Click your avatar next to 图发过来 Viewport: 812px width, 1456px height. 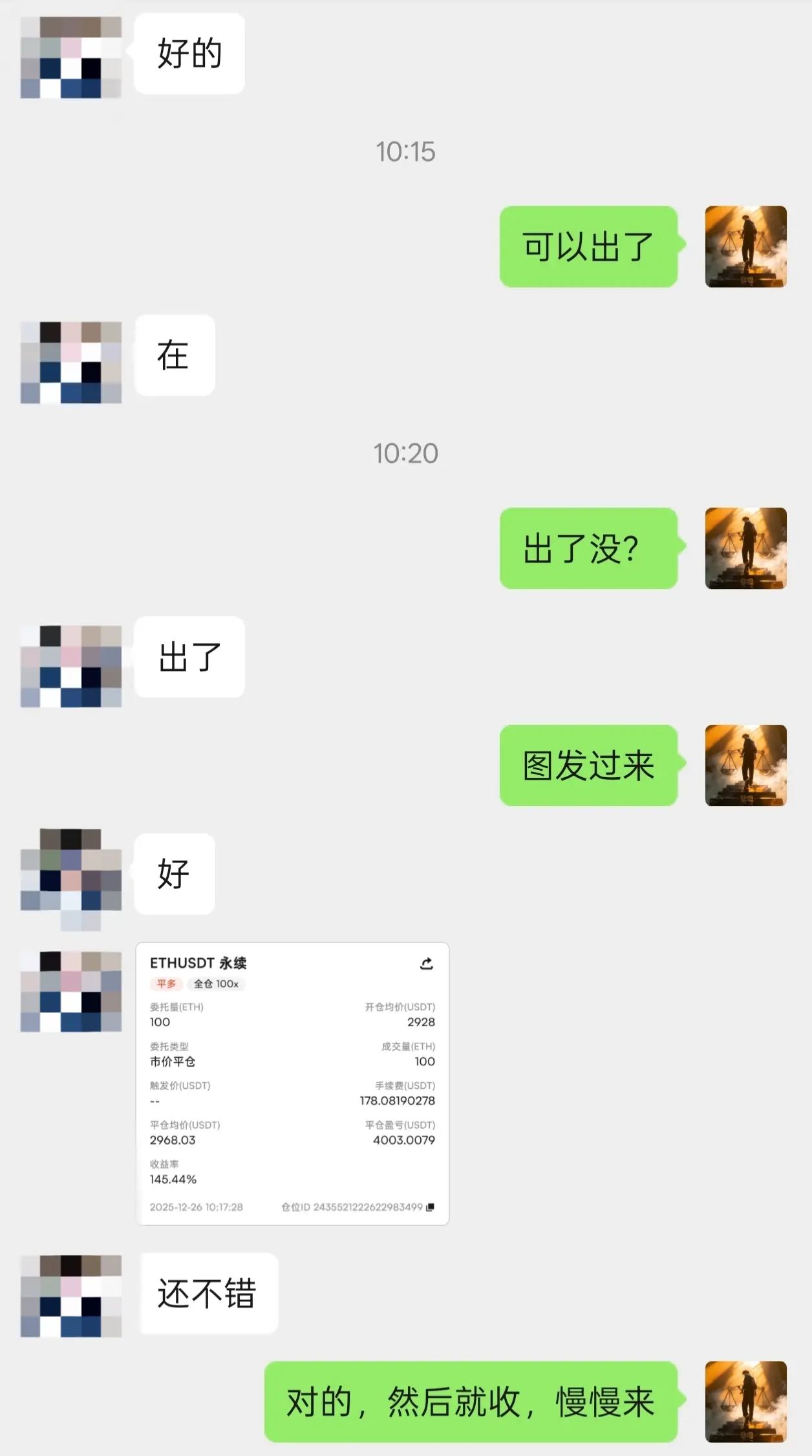pyautogui.click(x=746, y=767)
